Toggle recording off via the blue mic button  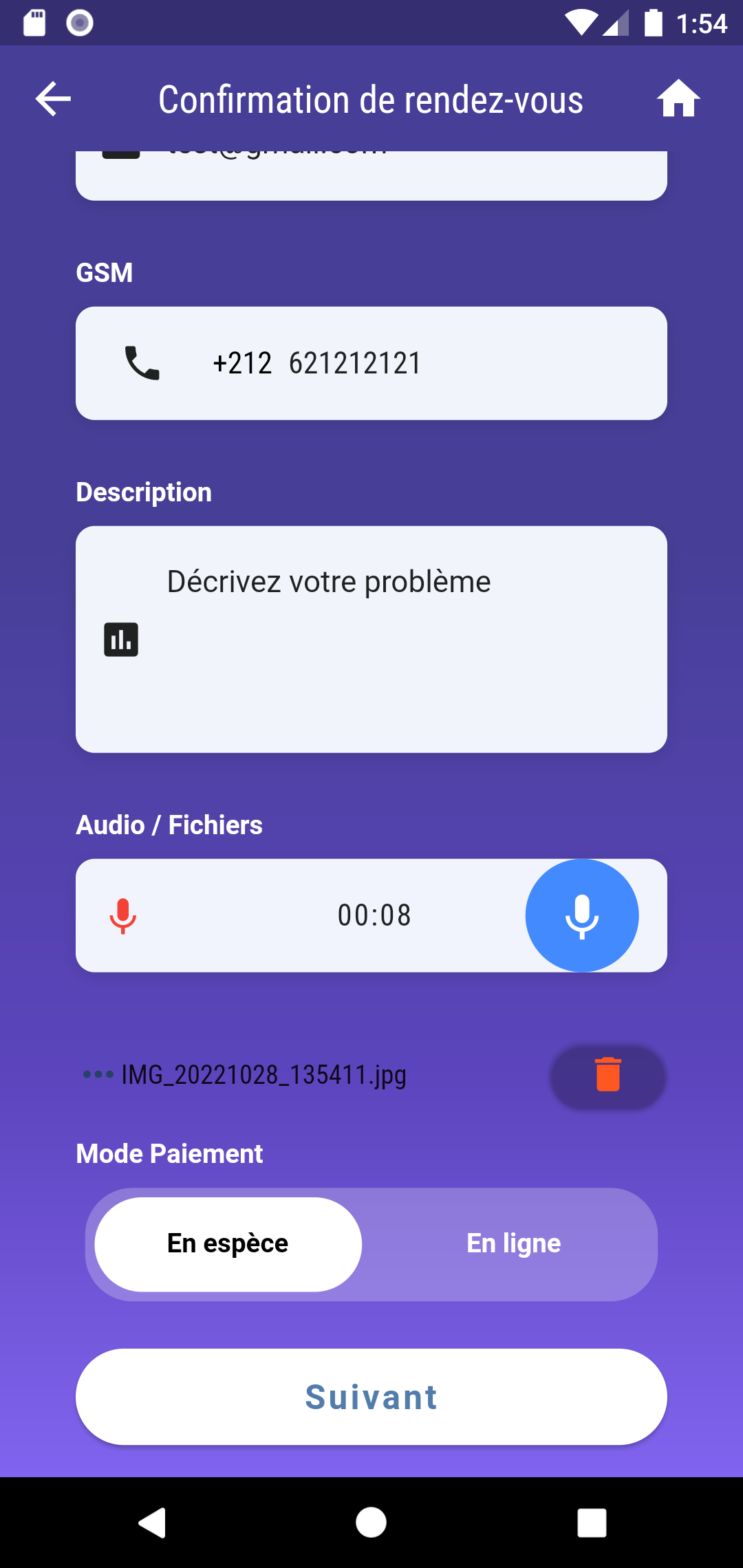point(582,915)
